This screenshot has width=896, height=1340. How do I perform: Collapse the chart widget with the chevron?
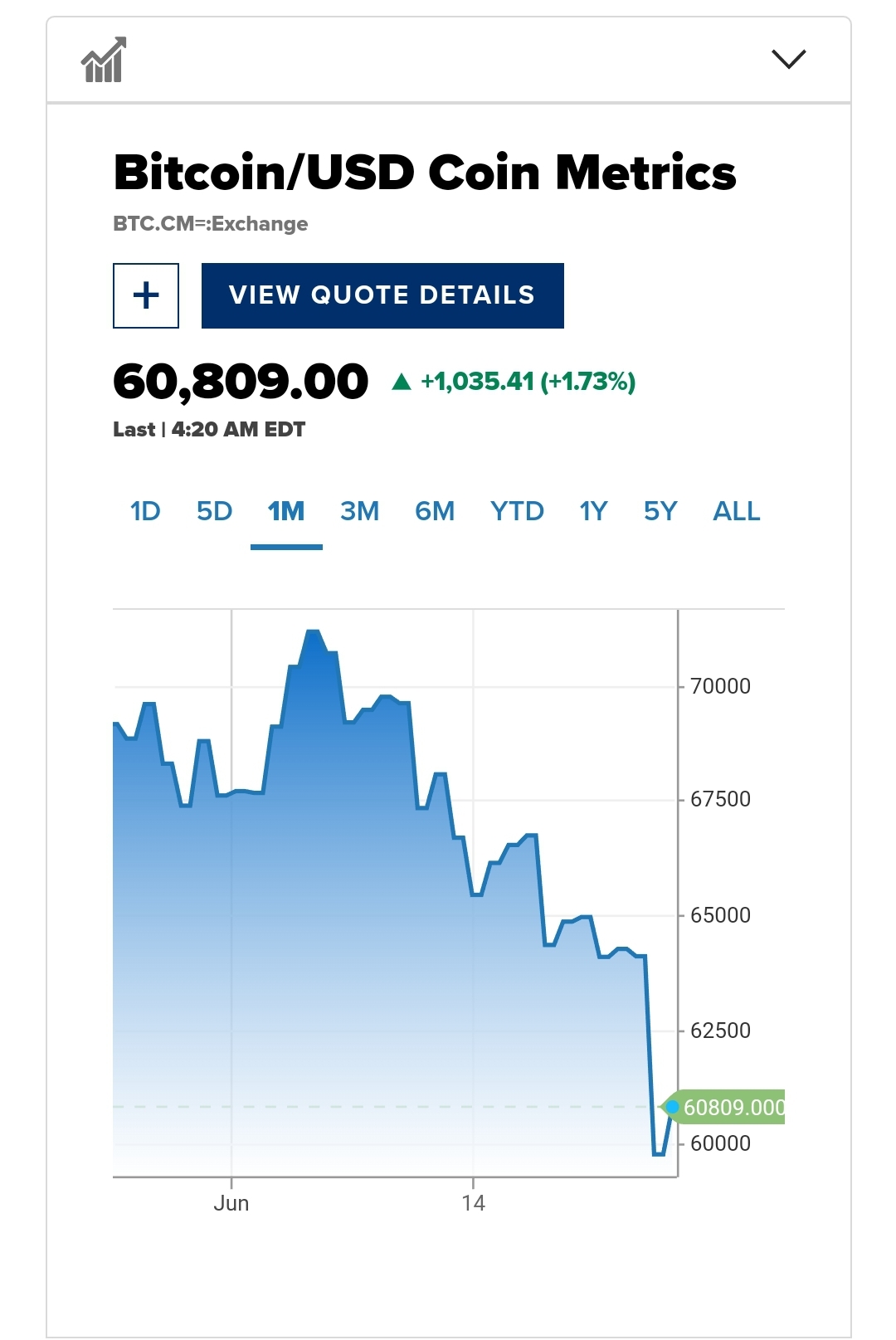pyautogui.click(x=788, y=59)
